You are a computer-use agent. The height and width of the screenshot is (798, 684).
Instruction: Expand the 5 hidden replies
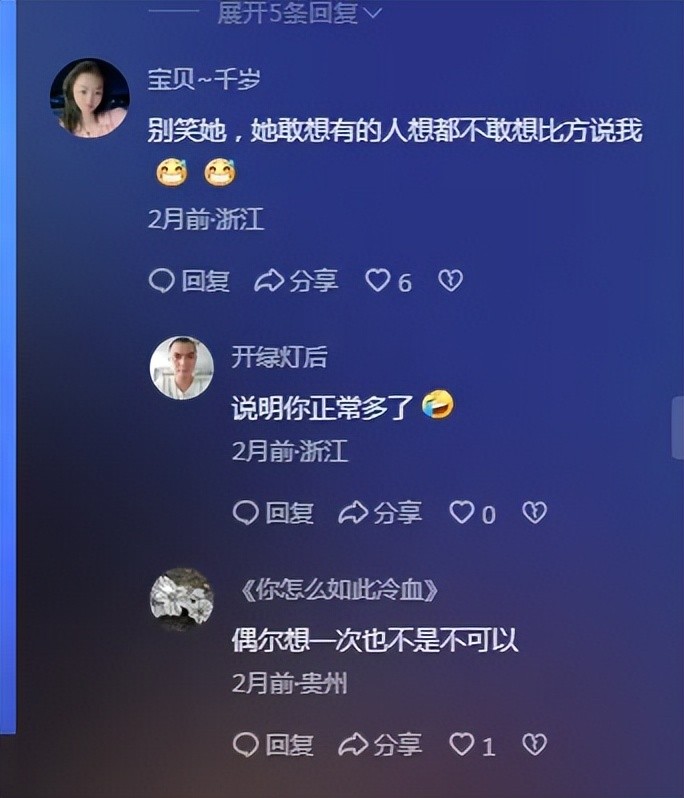pos(298,13)
